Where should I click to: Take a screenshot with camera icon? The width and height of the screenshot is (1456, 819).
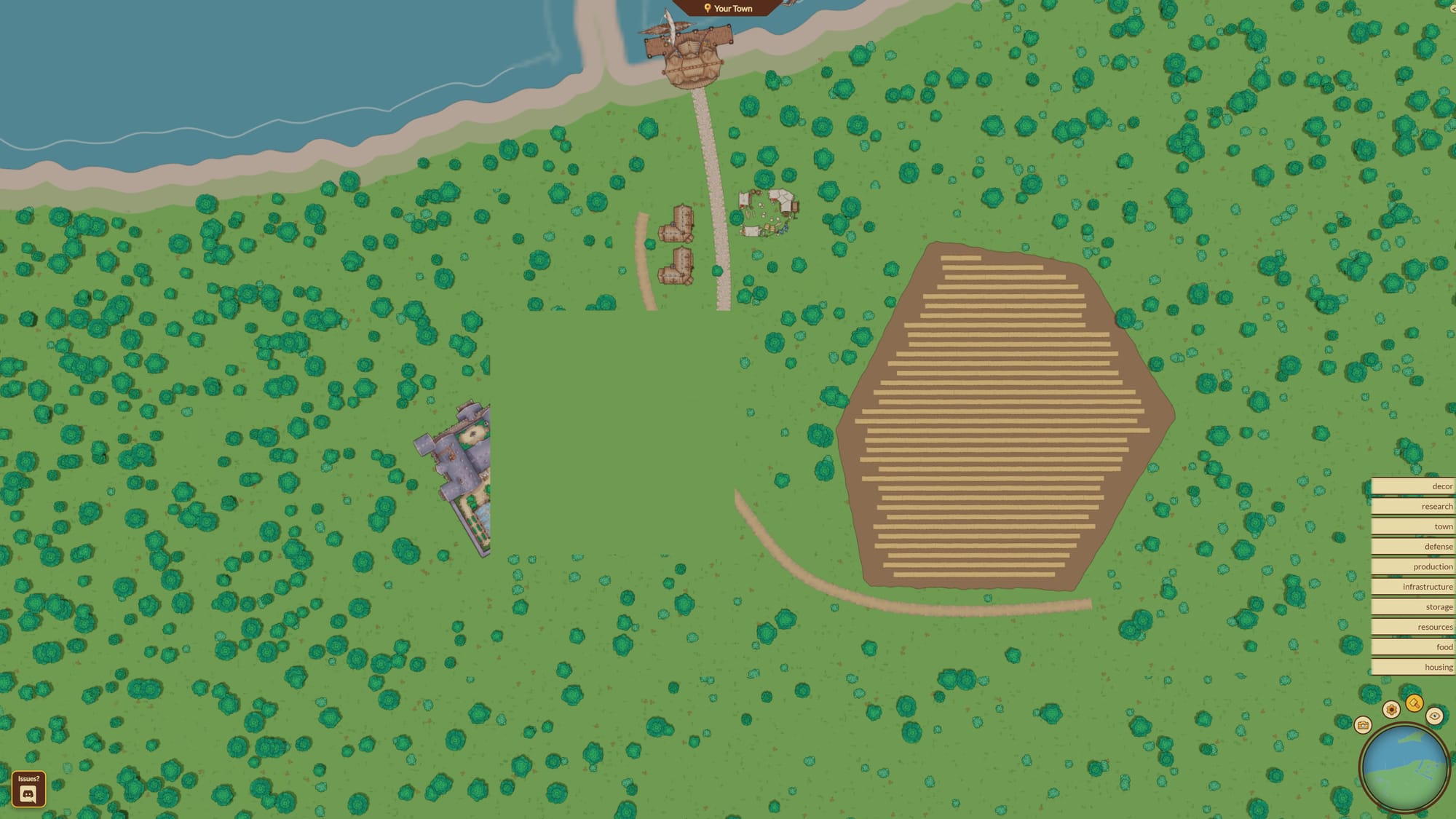1363,725
